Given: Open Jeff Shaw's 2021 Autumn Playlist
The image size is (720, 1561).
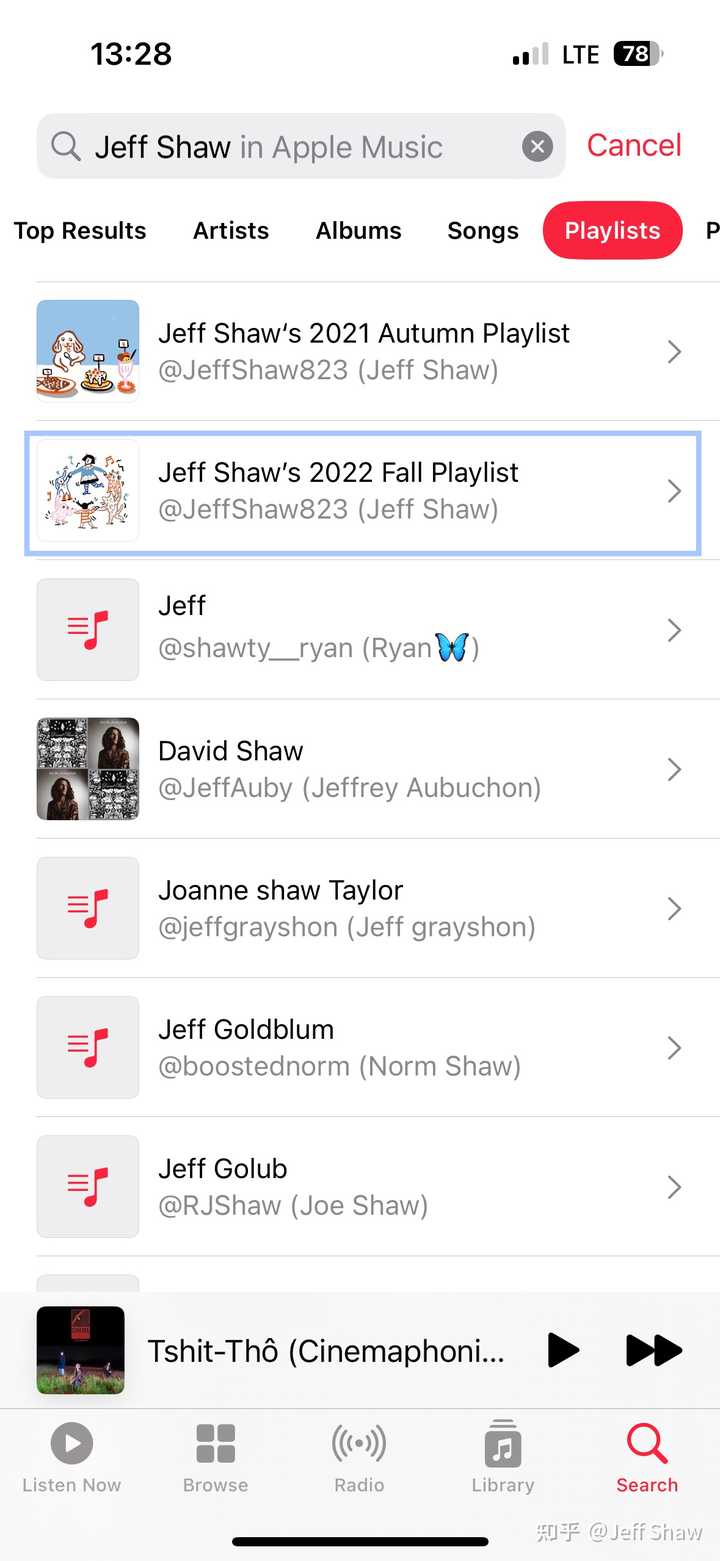Looking at the screenshot, I should (x=364, y=351).
